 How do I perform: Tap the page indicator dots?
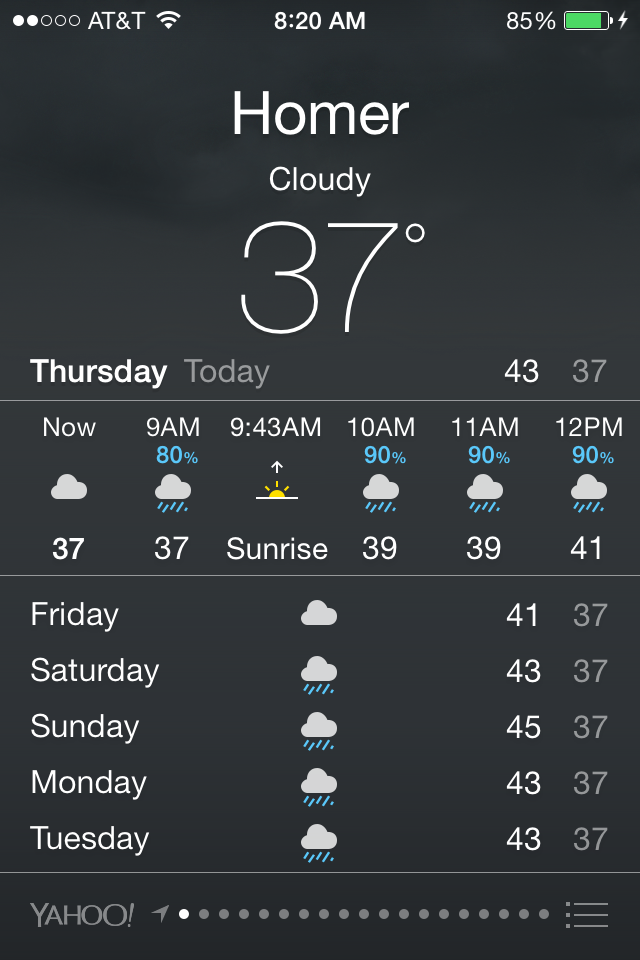(364, 914)
